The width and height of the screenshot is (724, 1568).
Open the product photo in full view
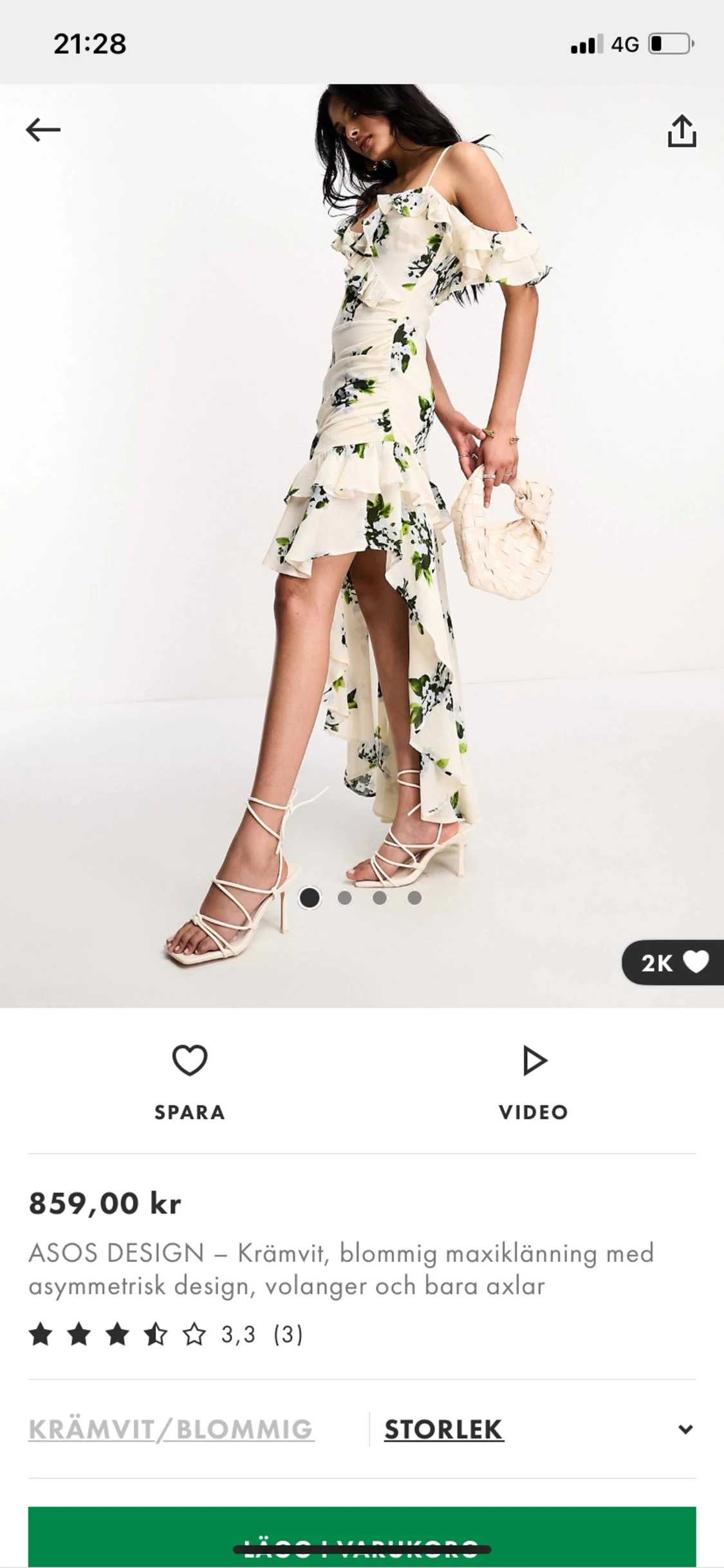(x=362, y=515)
